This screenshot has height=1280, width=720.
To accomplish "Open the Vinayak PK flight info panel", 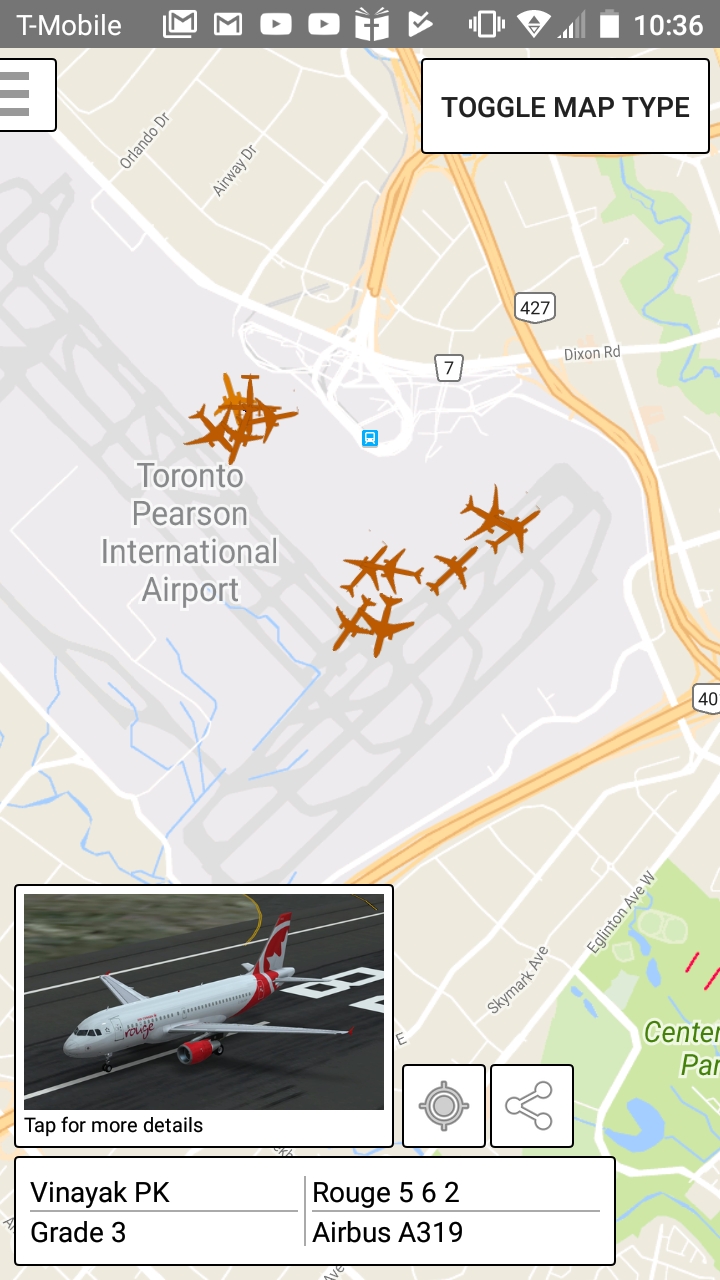I will 314,1211.
